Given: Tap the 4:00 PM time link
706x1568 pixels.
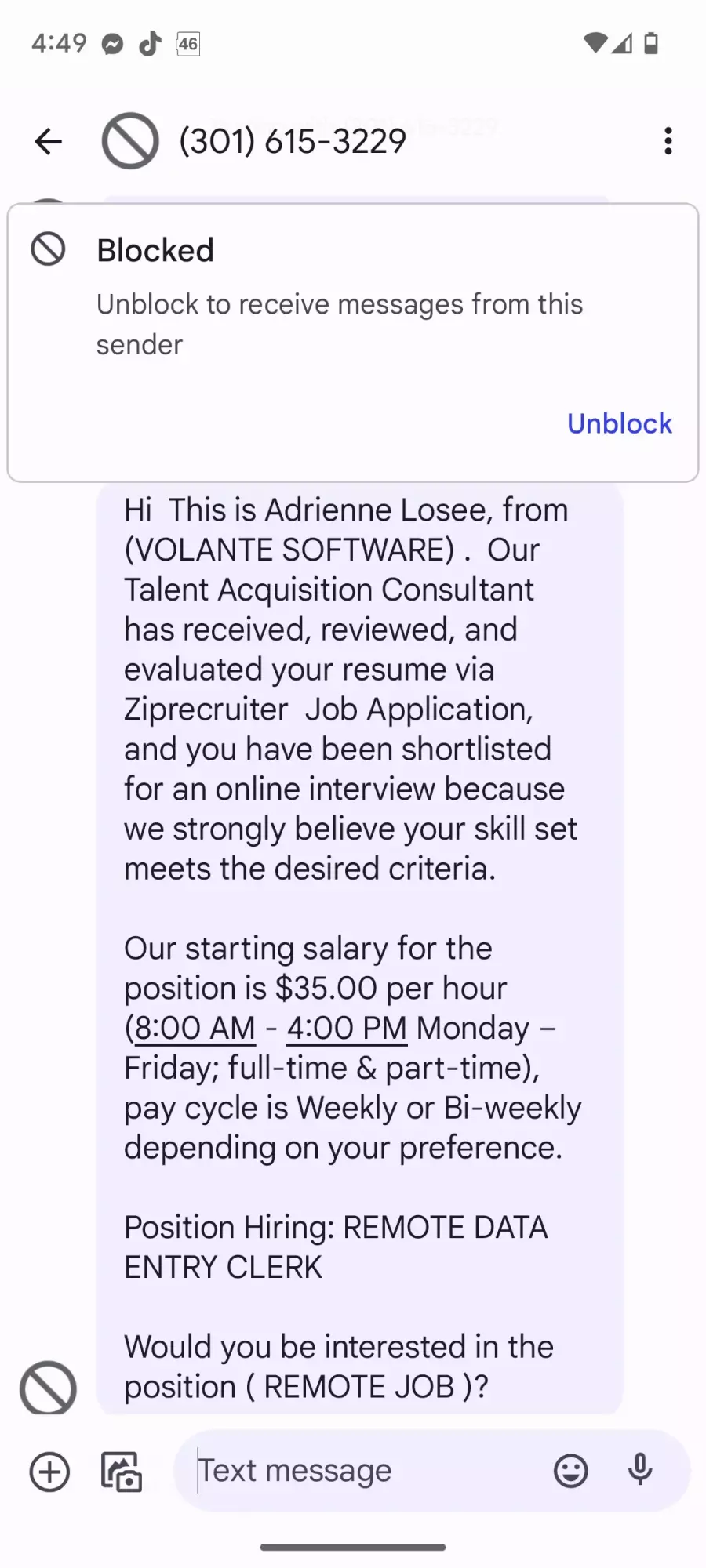Looking at the screenshot, I should [x=347, y=1028].
